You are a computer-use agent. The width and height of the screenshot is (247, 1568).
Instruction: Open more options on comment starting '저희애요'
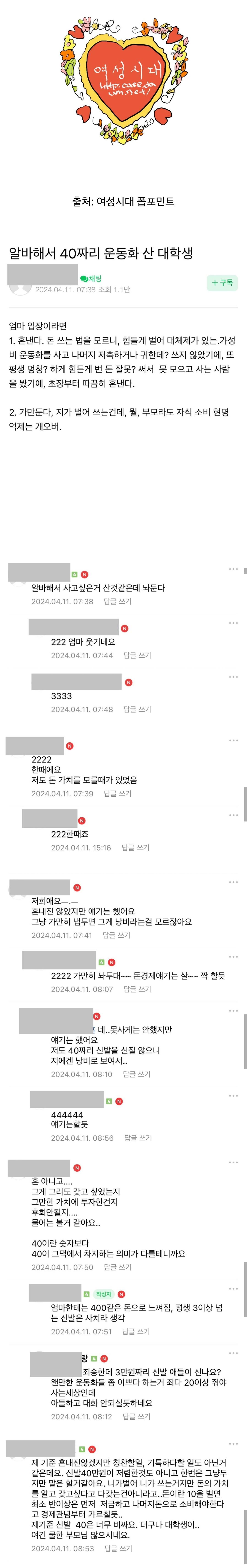tap(233, 882)
